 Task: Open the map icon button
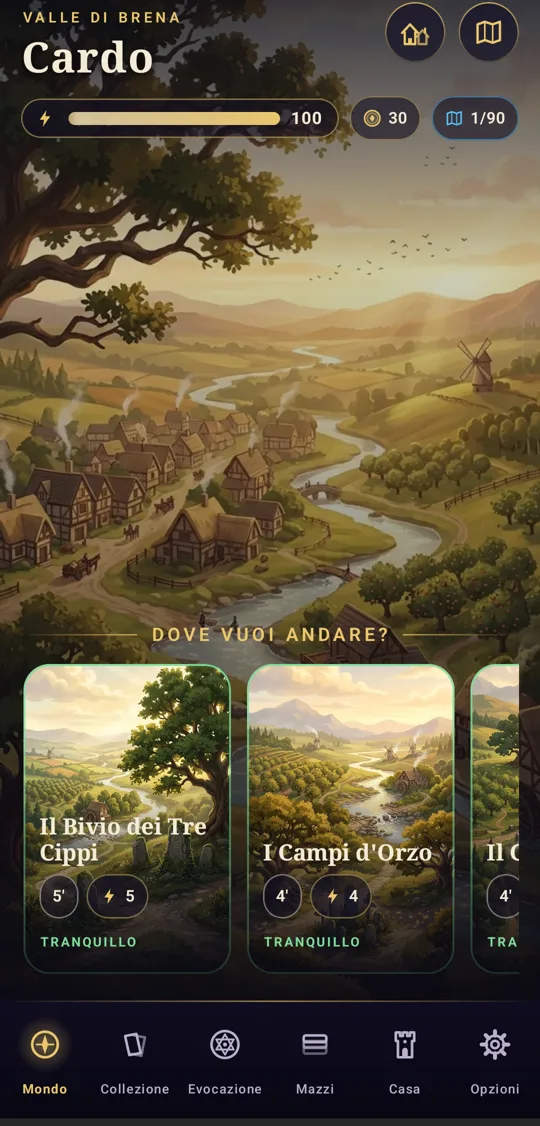[488, 32]
